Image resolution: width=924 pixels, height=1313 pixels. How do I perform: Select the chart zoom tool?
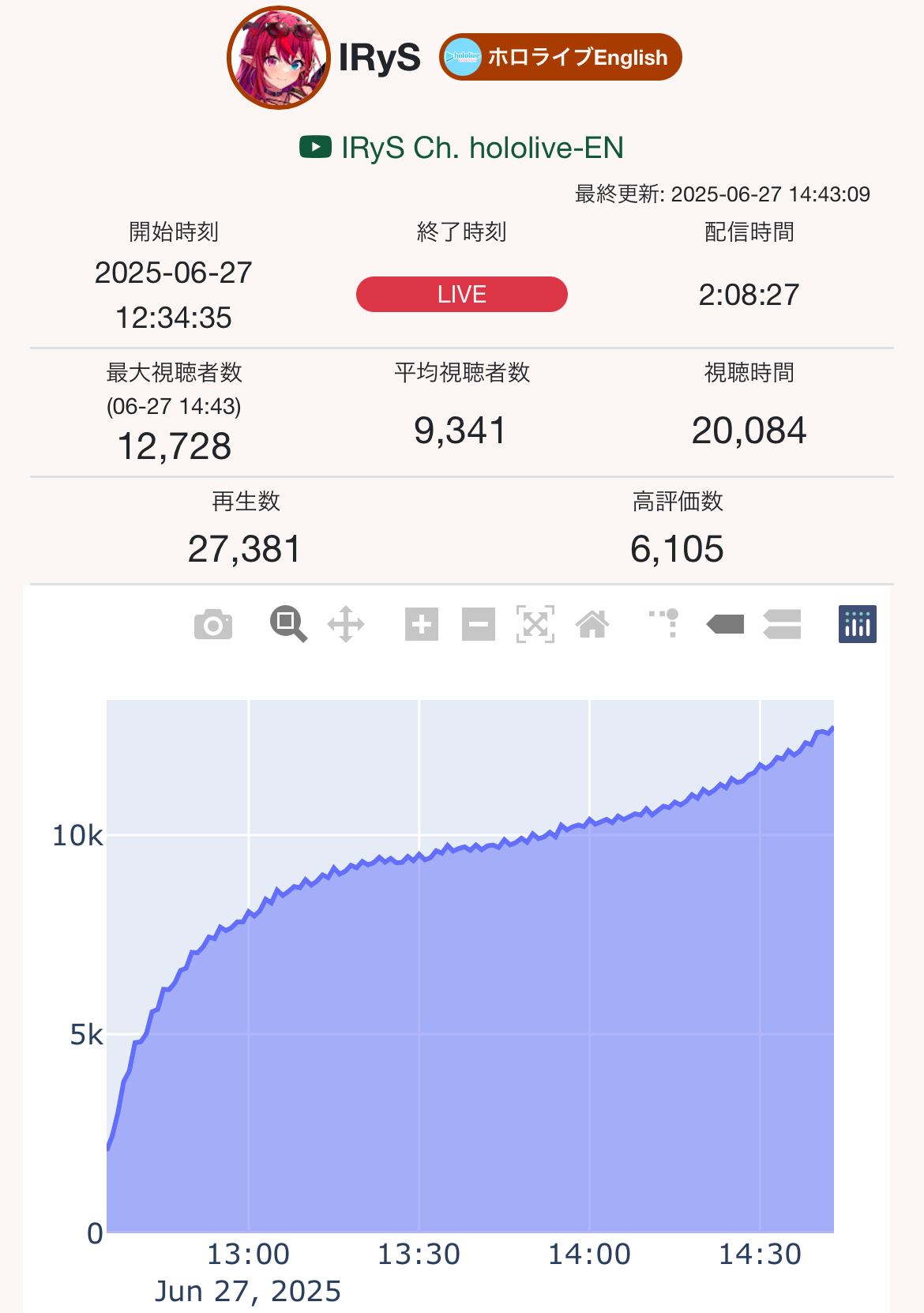pos(288,625)
